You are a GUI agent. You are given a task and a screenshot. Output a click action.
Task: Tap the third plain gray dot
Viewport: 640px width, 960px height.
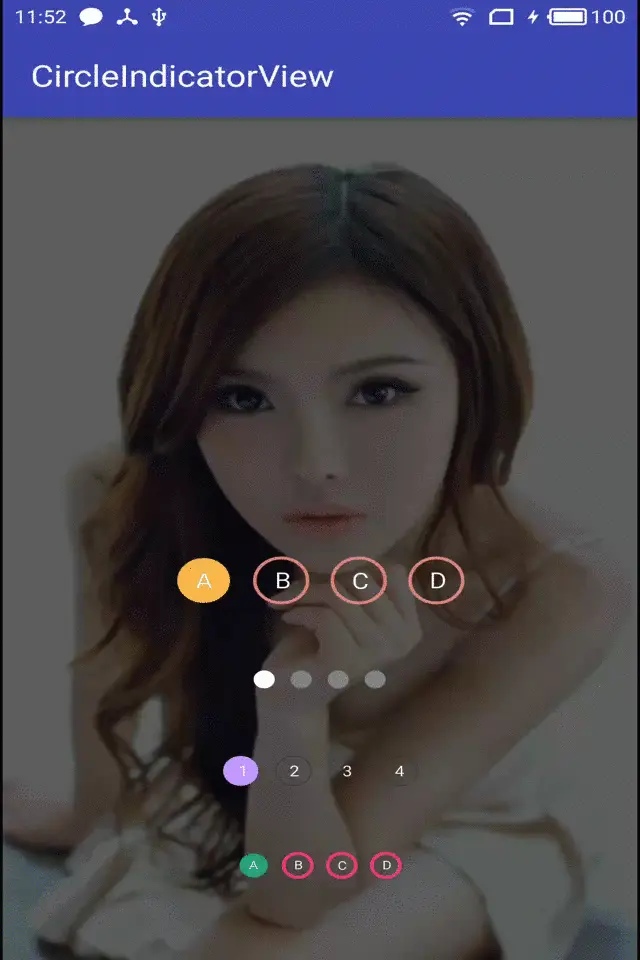pyautogui.click(x=338, y=679)
